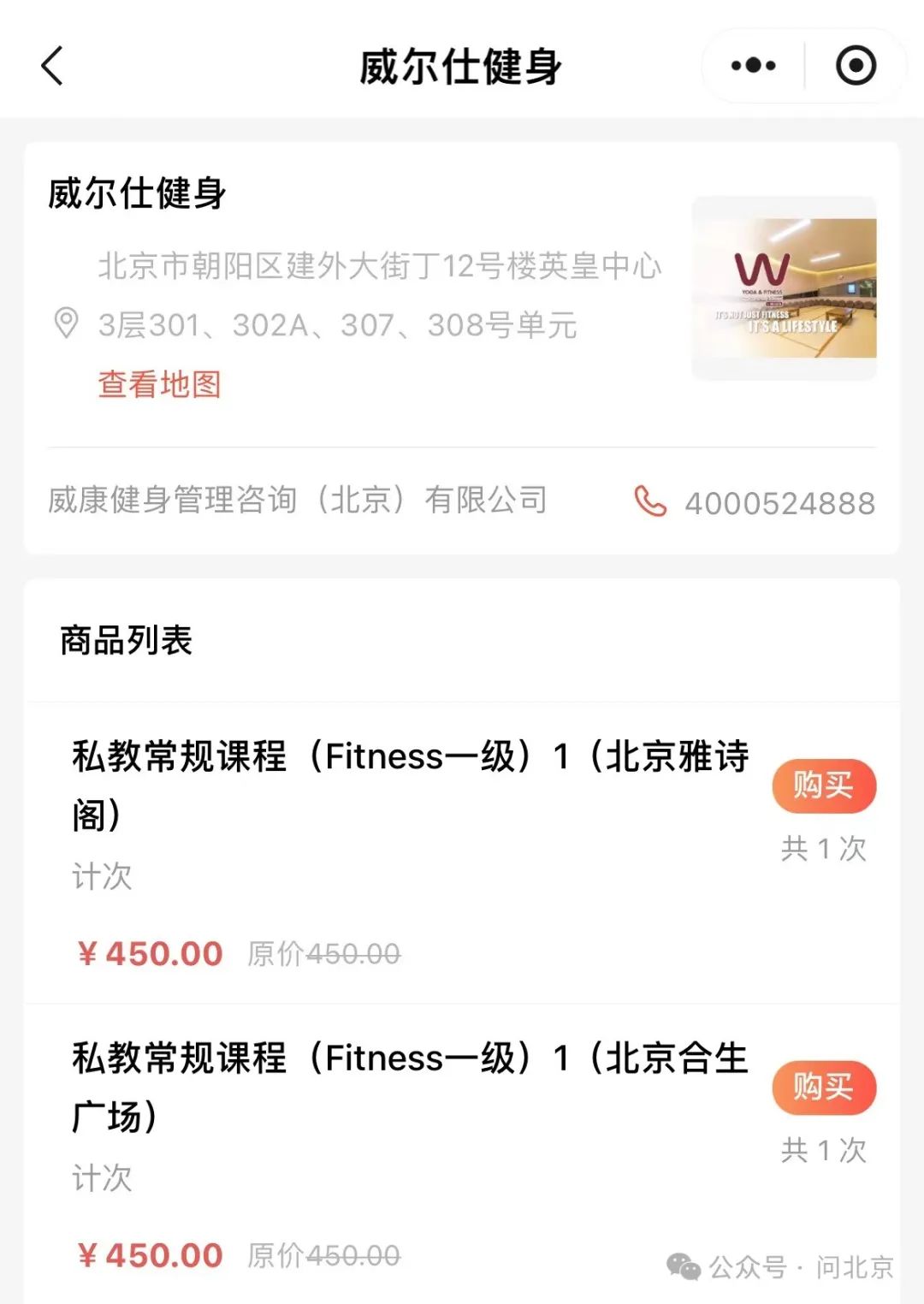Open the mini program three-dot menu
Viewport: 924px width, 1304px height.
click(753, 66)
